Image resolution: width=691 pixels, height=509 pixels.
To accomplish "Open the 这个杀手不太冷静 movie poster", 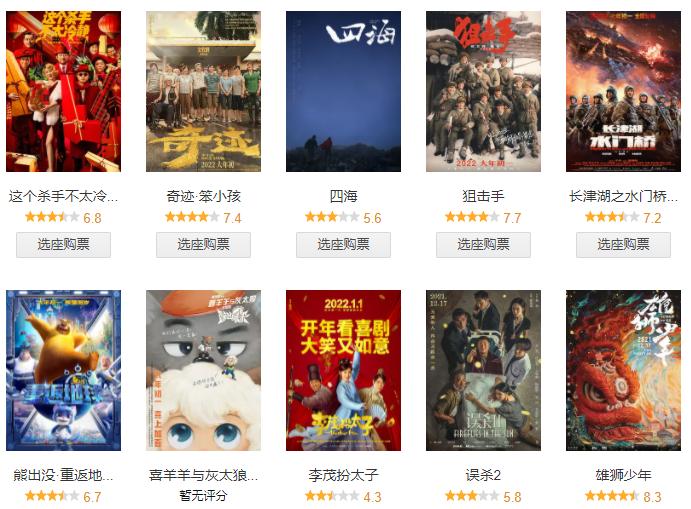I will [x=63, y=92].
